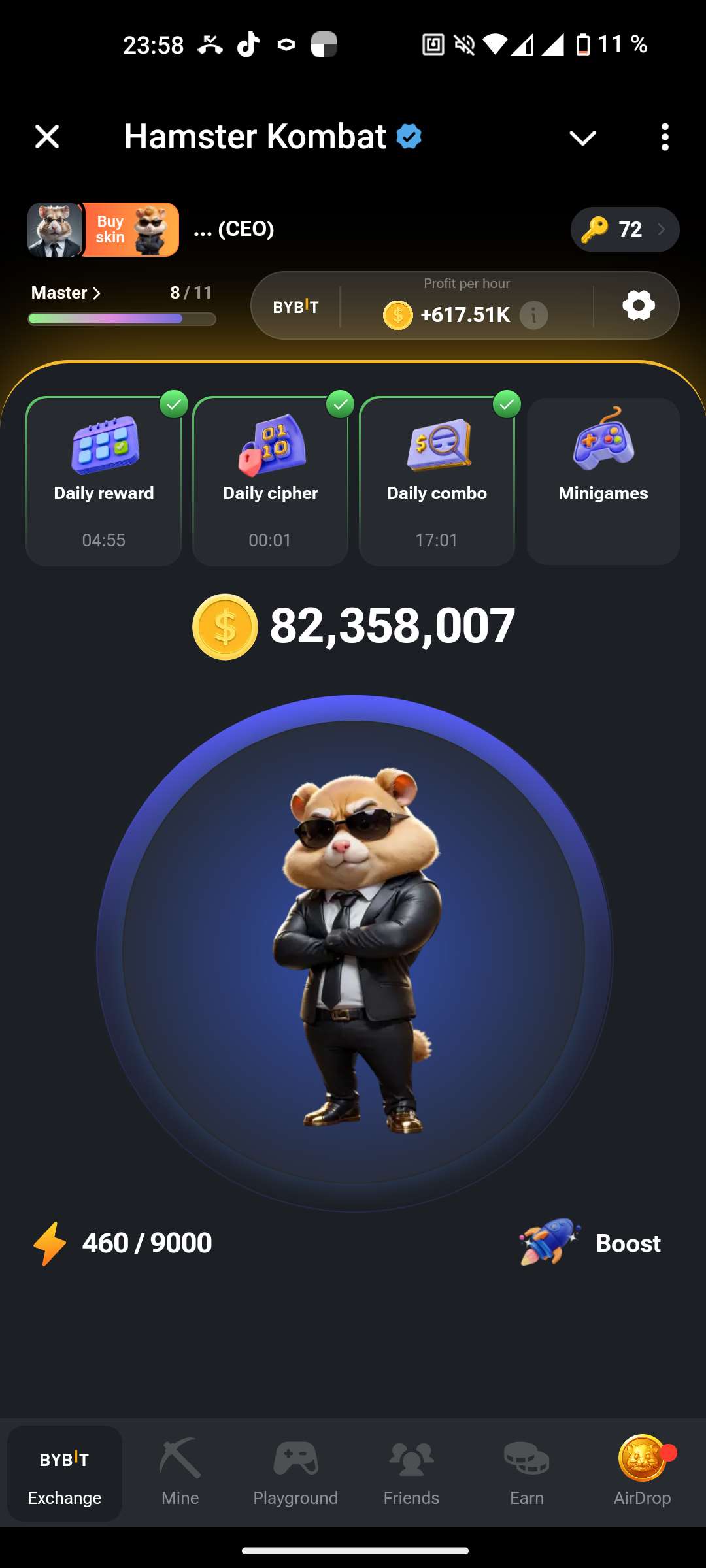
Task: View your keys count badge
Action: [623, 229]
